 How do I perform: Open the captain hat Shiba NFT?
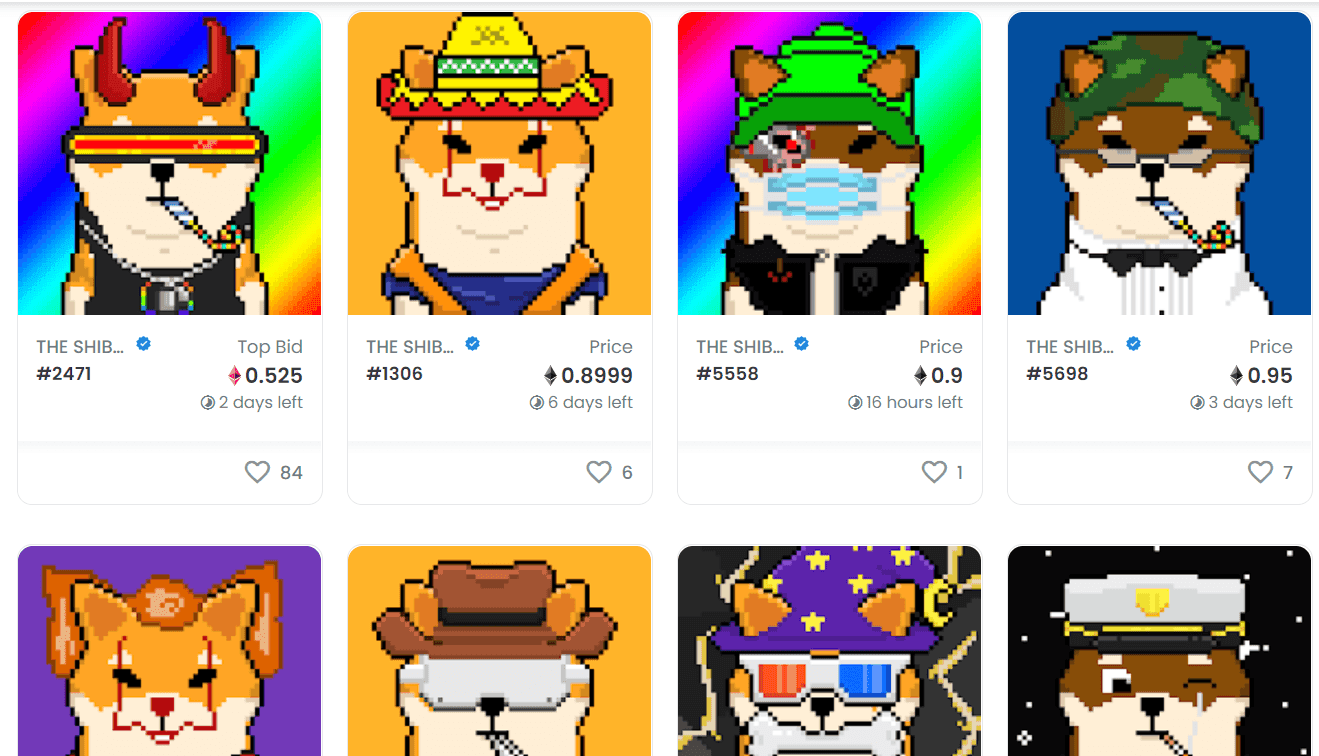[x=1159, y=652]
